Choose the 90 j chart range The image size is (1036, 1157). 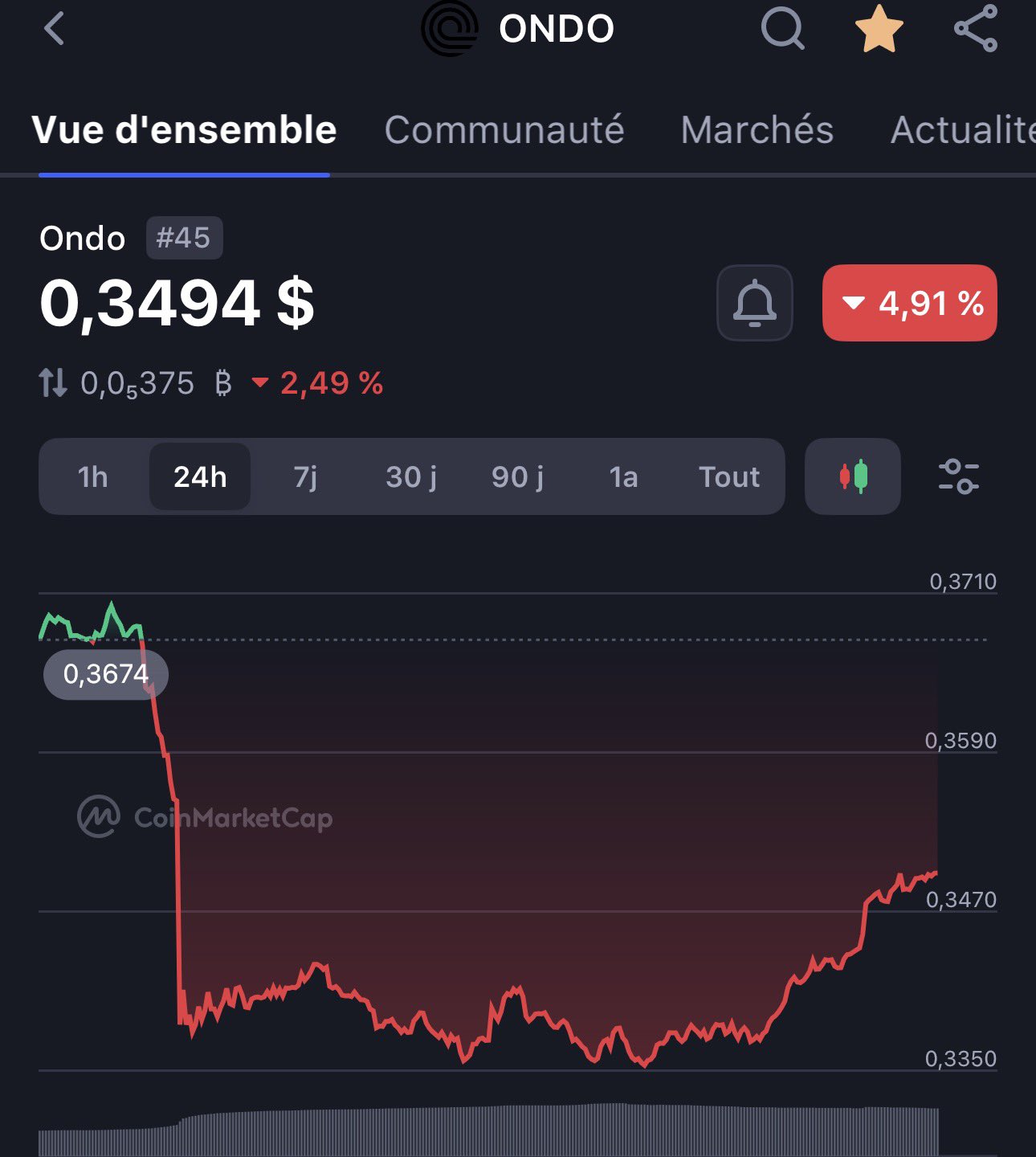[517, 477]
